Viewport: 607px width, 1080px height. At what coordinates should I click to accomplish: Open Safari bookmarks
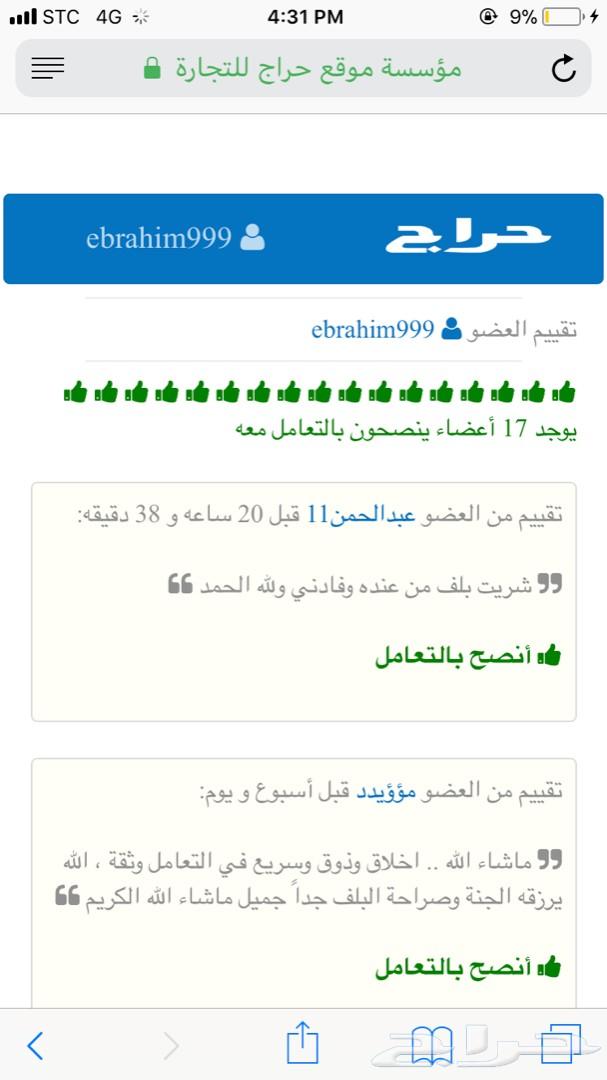(432, 1046)
